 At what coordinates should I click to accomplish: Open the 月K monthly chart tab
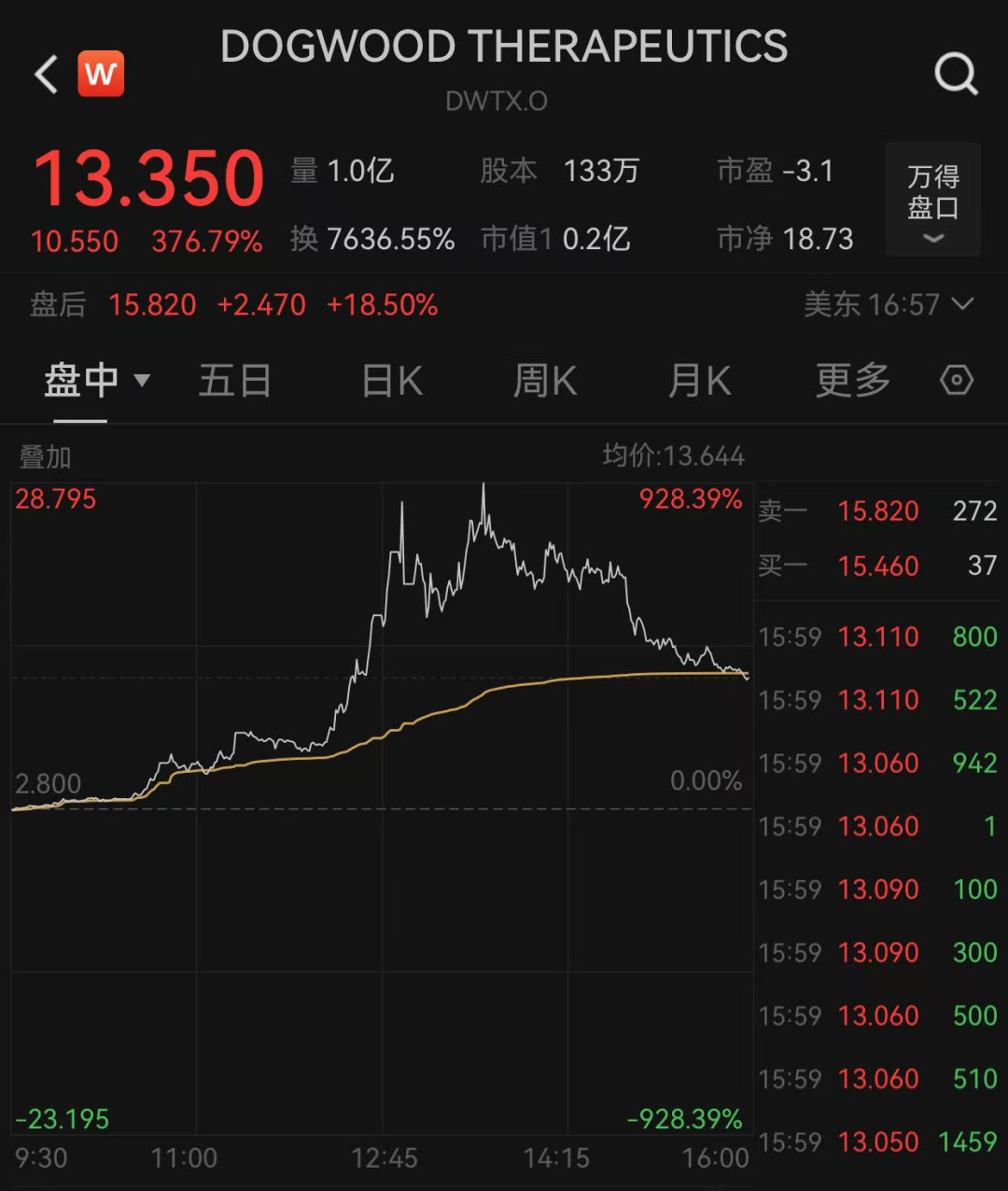tap(698, 381)
